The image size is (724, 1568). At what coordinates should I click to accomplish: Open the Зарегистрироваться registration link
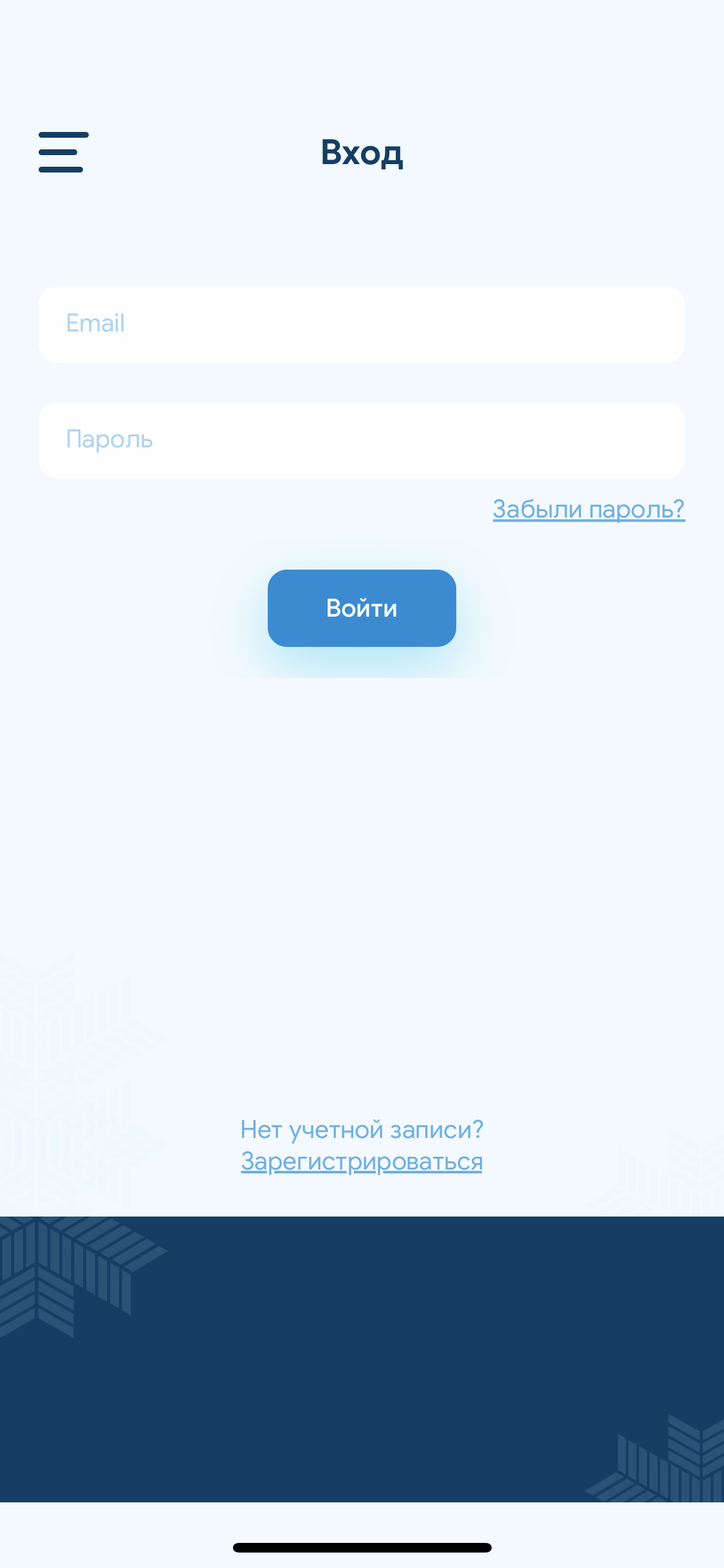point(362,1162)
